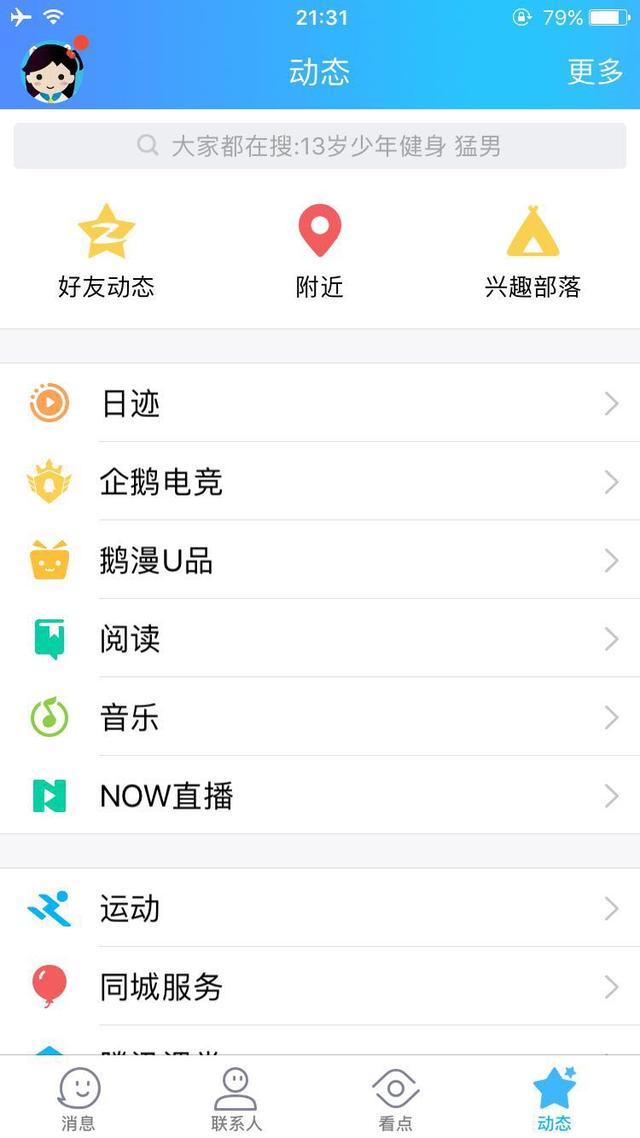Open the 大家都在搜 search box
The image size is (640, 1138).
(320, 146)
